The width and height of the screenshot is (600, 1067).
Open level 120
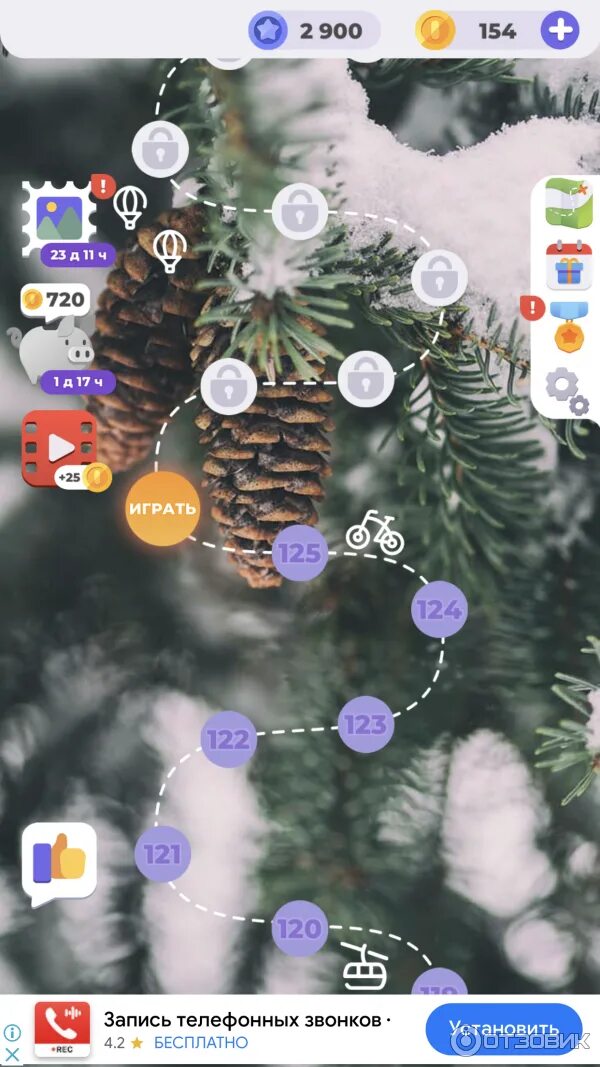point(300,928)
